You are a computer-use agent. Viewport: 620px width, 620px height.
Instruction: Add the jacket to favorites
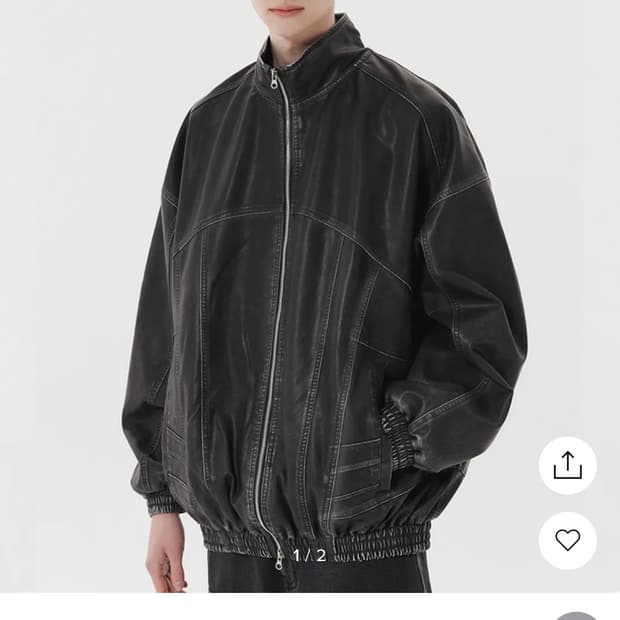(x=567, y=540)
